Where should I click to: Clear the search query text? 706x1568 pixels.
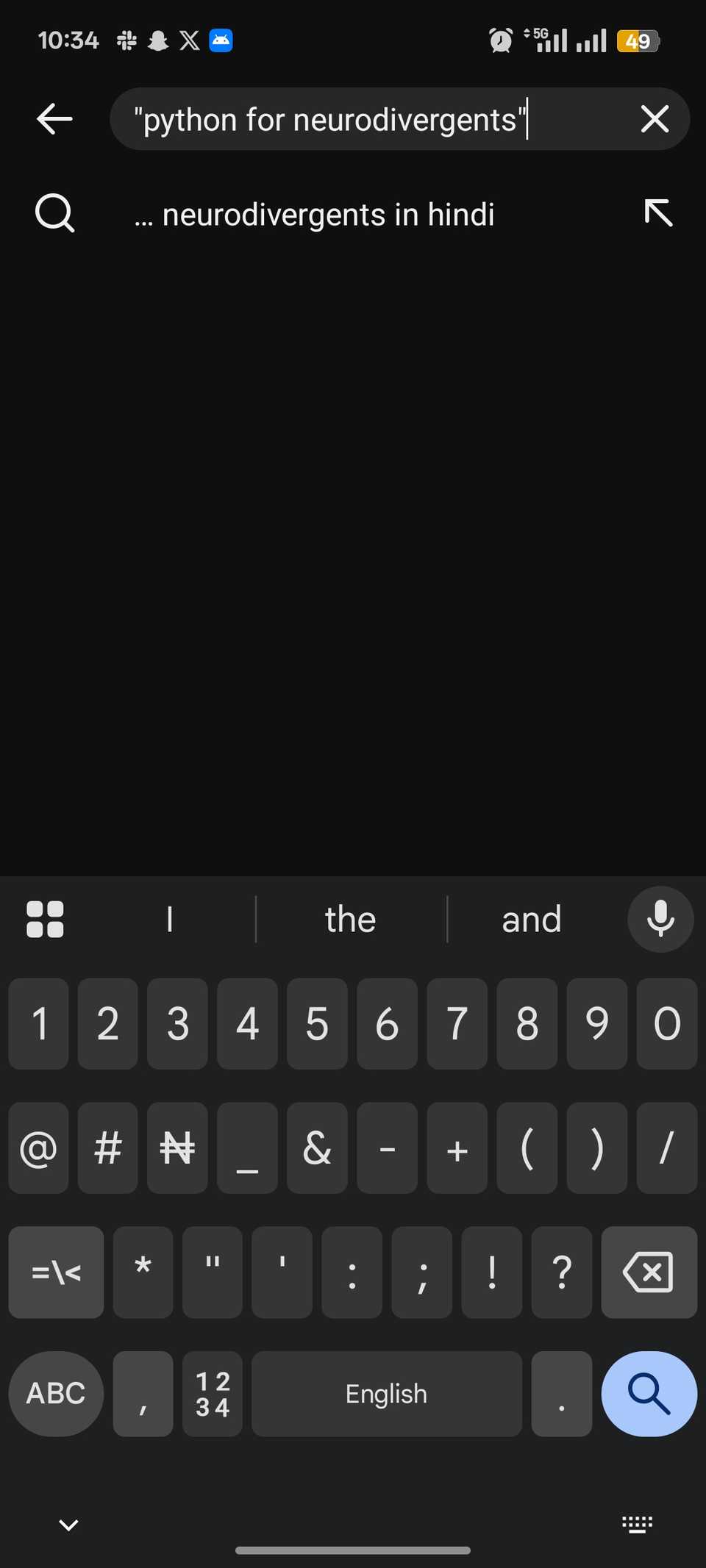[655, 119]
